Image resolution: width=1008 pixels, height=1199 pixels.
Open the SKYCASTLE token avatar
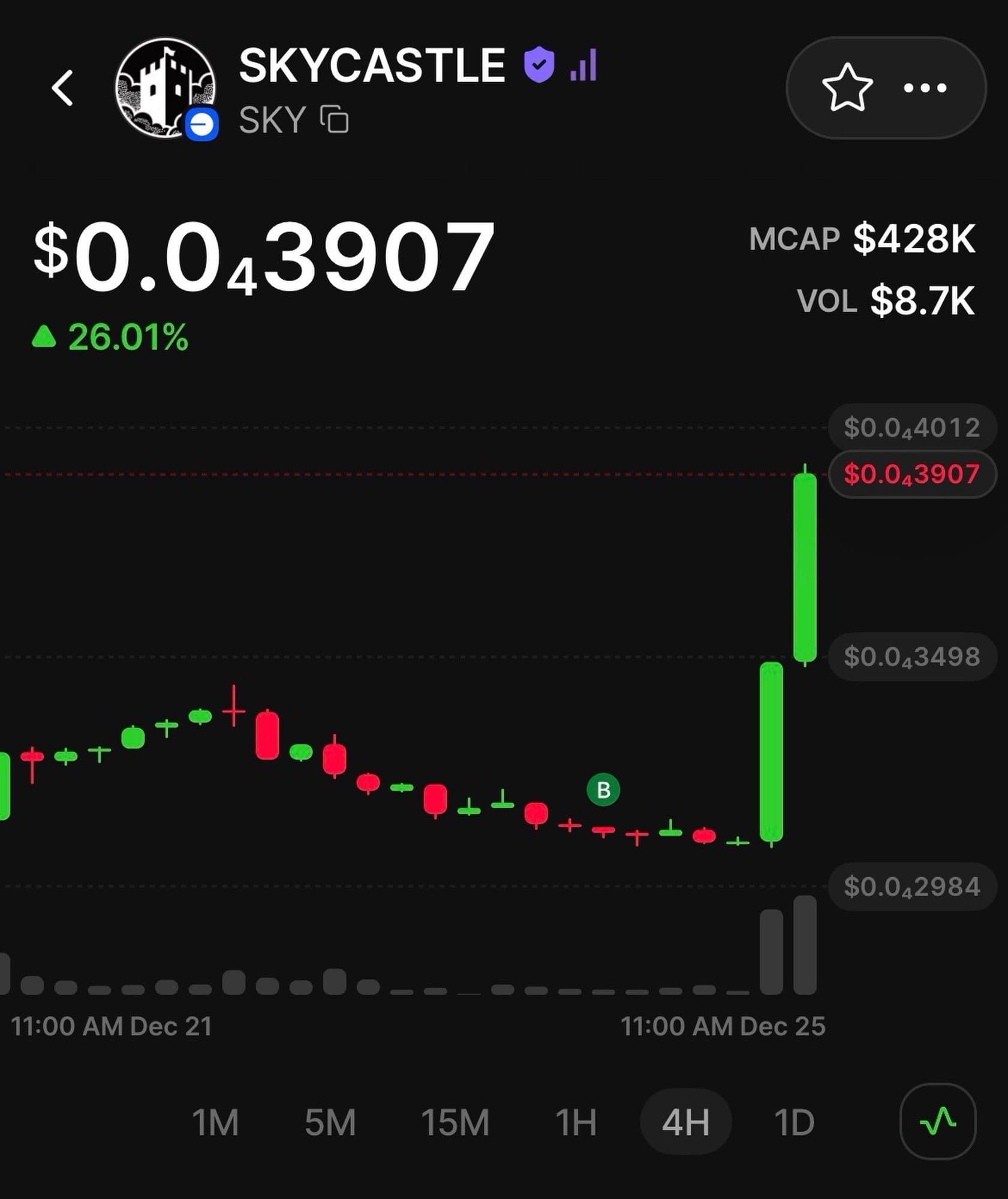pyautogui.click(x=166, y=88)
